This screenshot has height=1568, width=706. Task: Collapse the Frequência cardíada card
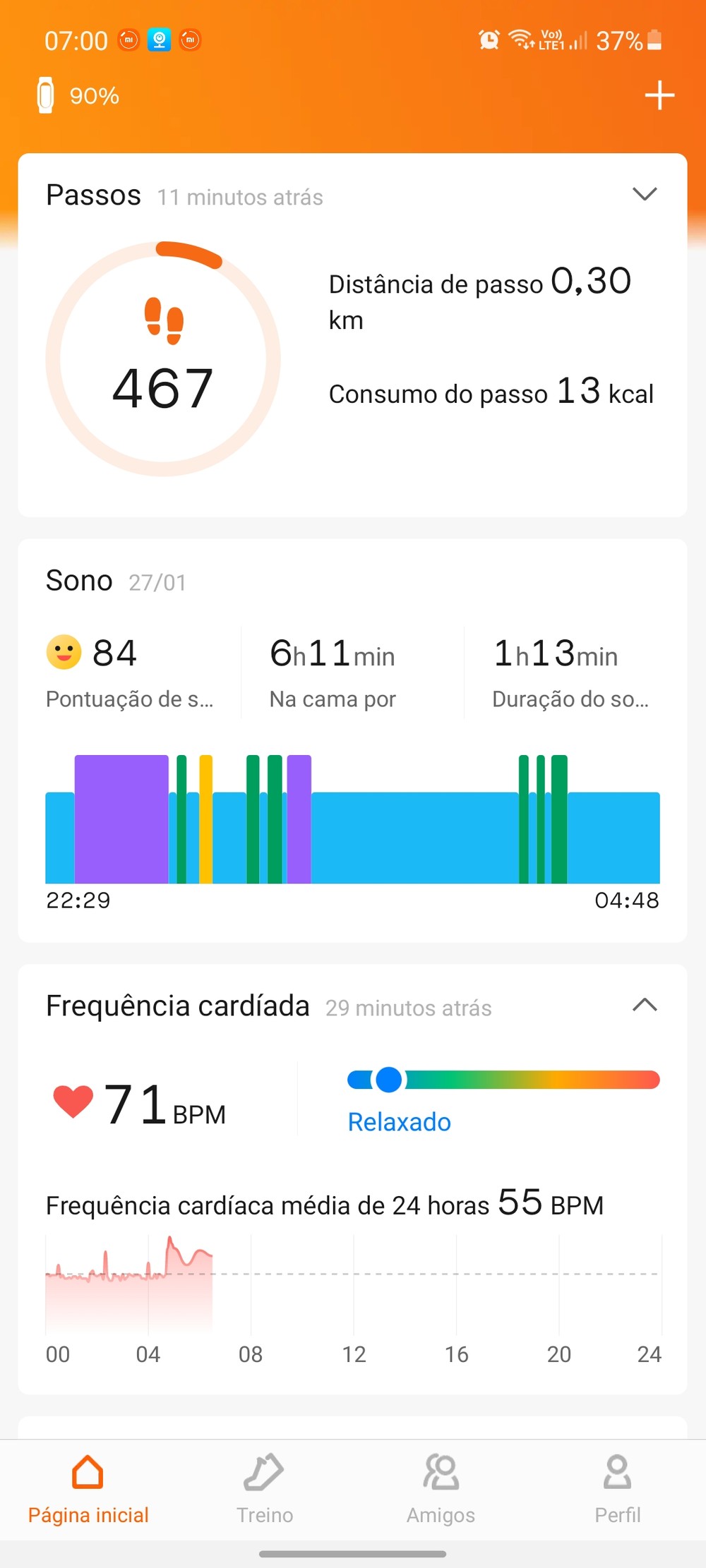pyautogui.click(x=645, y=1005)
